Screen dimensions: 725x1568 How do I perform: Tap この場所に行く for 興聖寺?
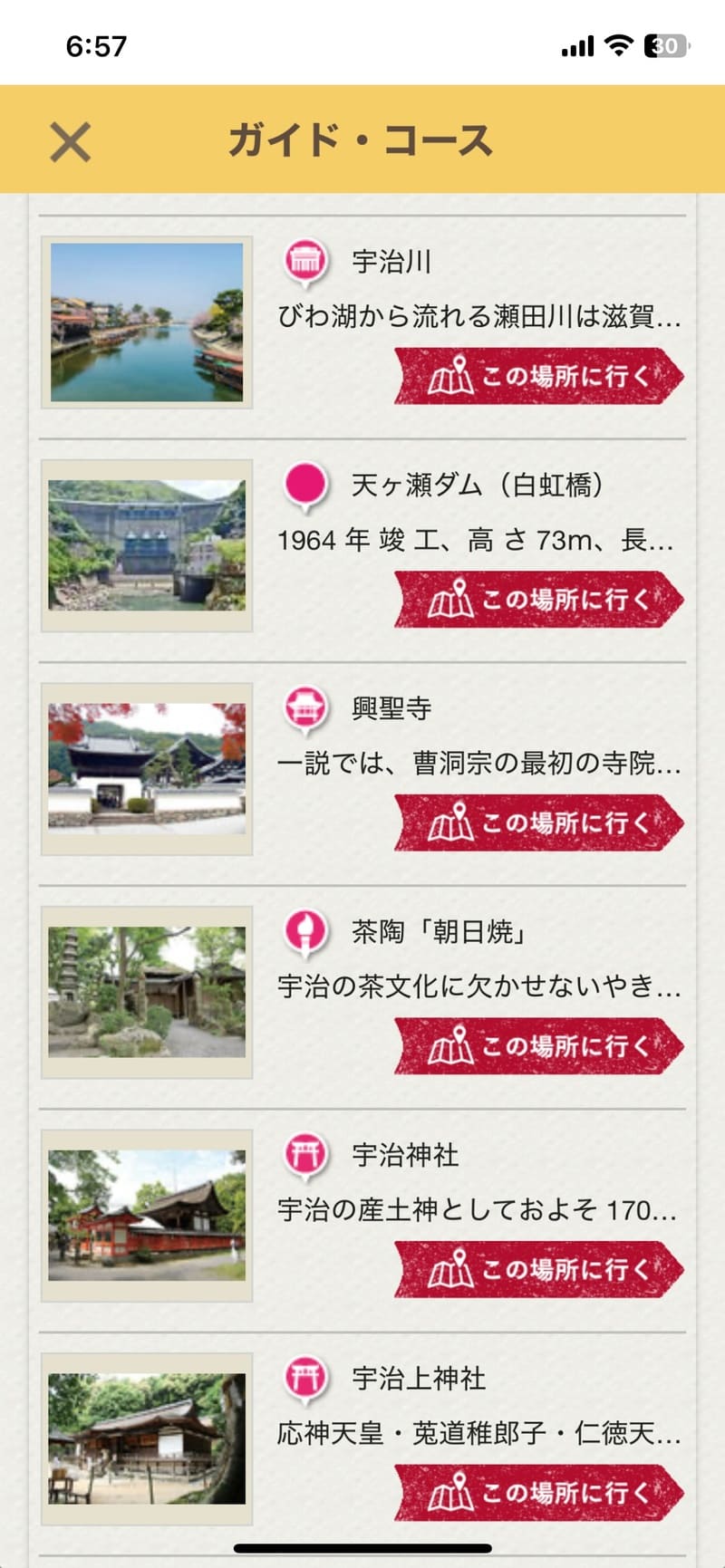click(x=538, y=822)
